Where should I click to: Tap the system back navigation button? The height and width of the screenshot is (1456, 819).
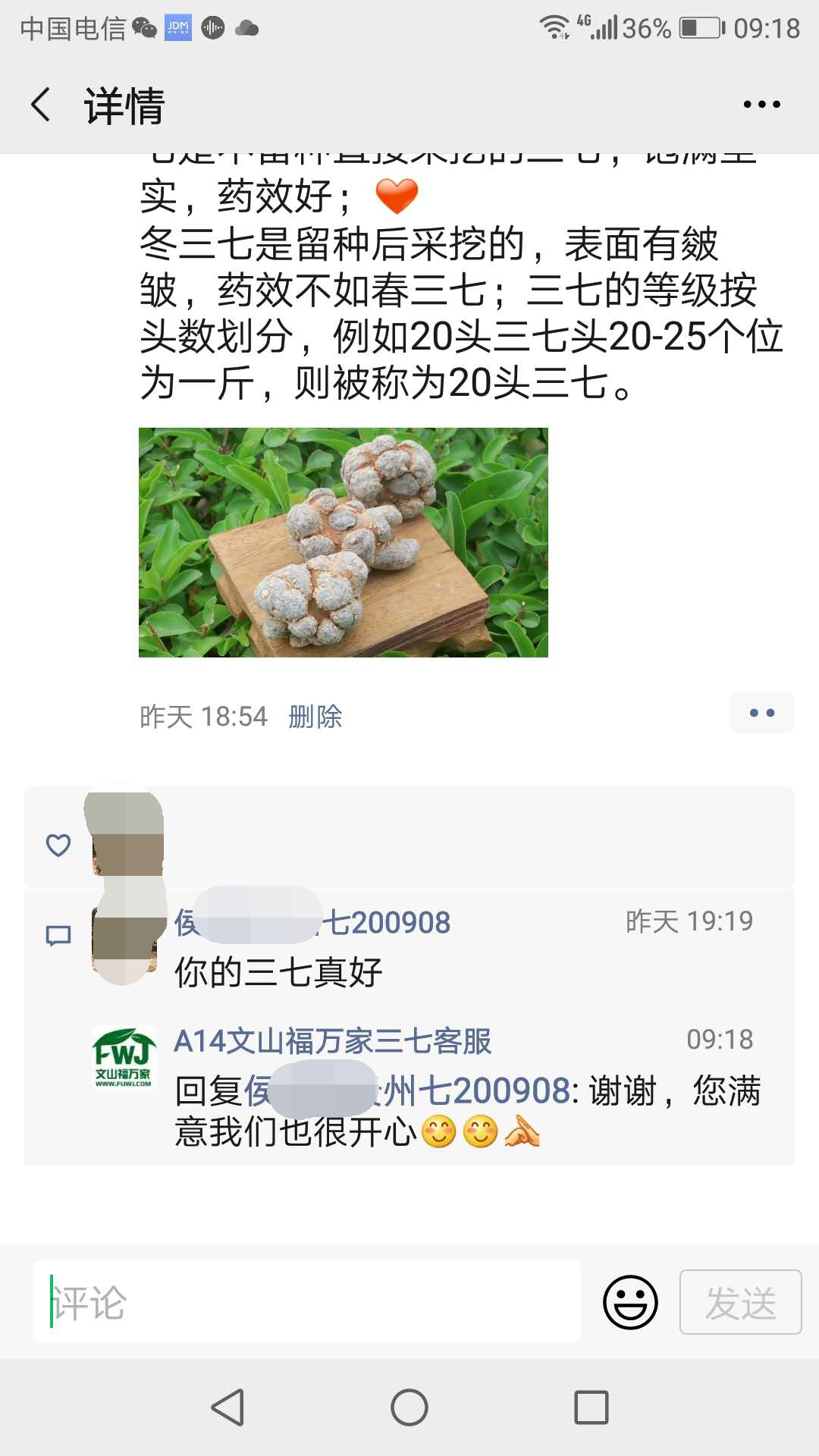tap(227, 1407)
